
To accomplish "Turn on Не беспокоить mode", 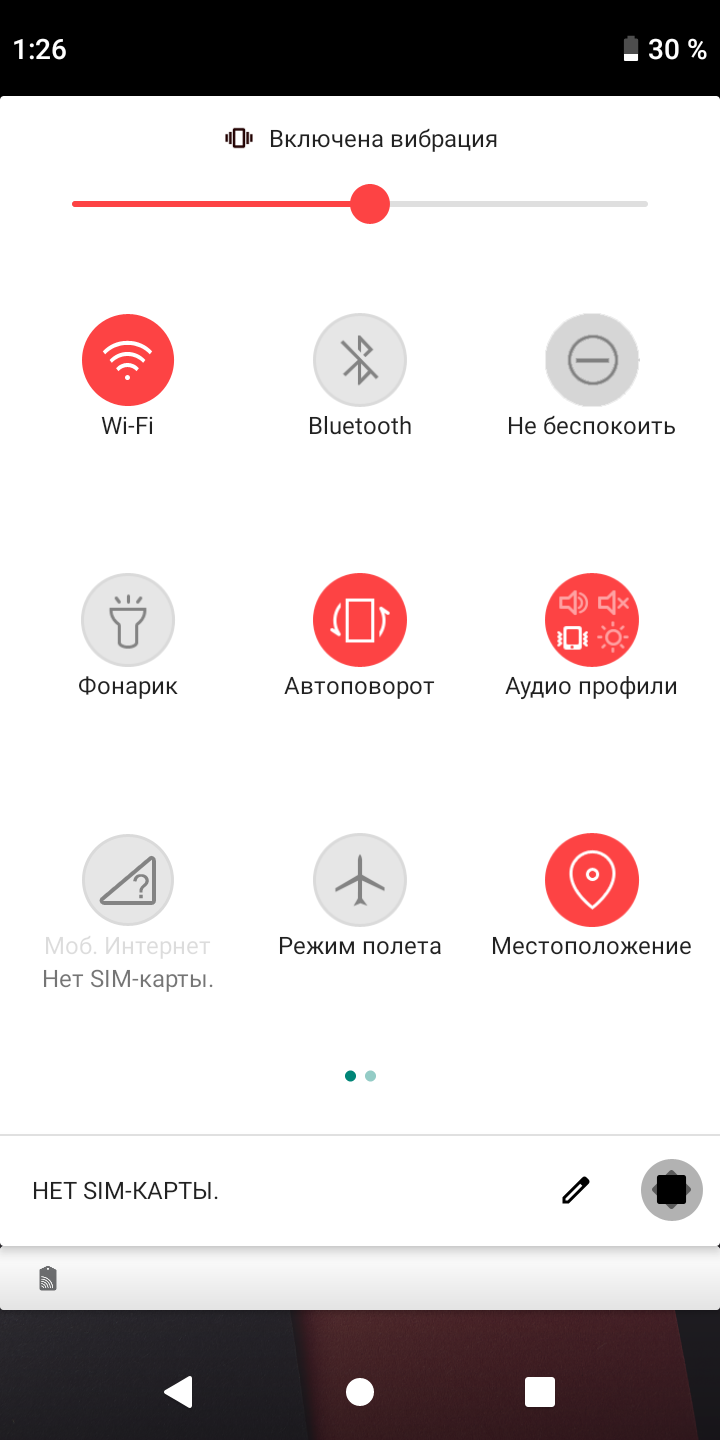I will 592,361.
